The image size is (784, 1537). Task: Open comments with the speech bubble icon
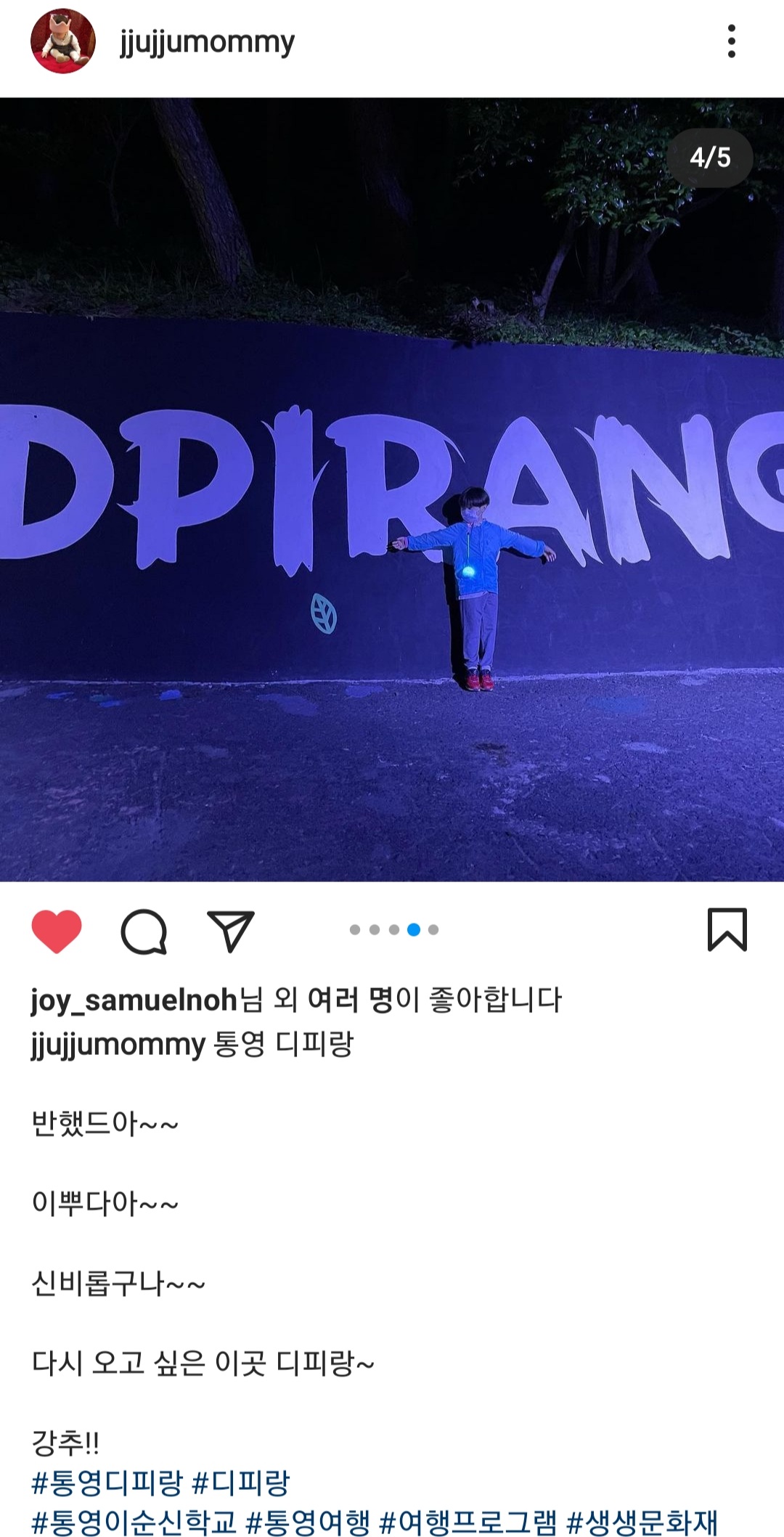click(144, 931)
